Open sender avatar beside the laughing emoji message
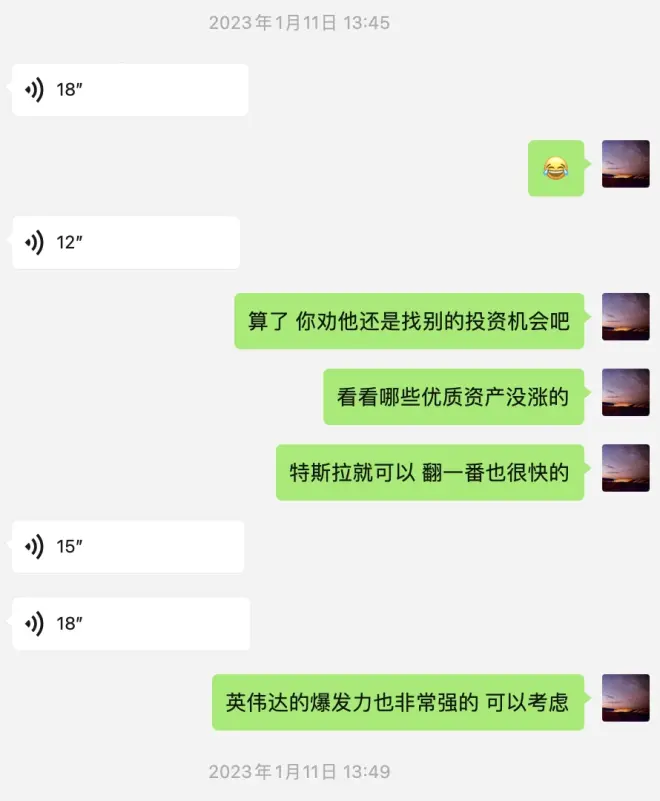This screenshot has width=660, height=801. click(x=625, y=165)
